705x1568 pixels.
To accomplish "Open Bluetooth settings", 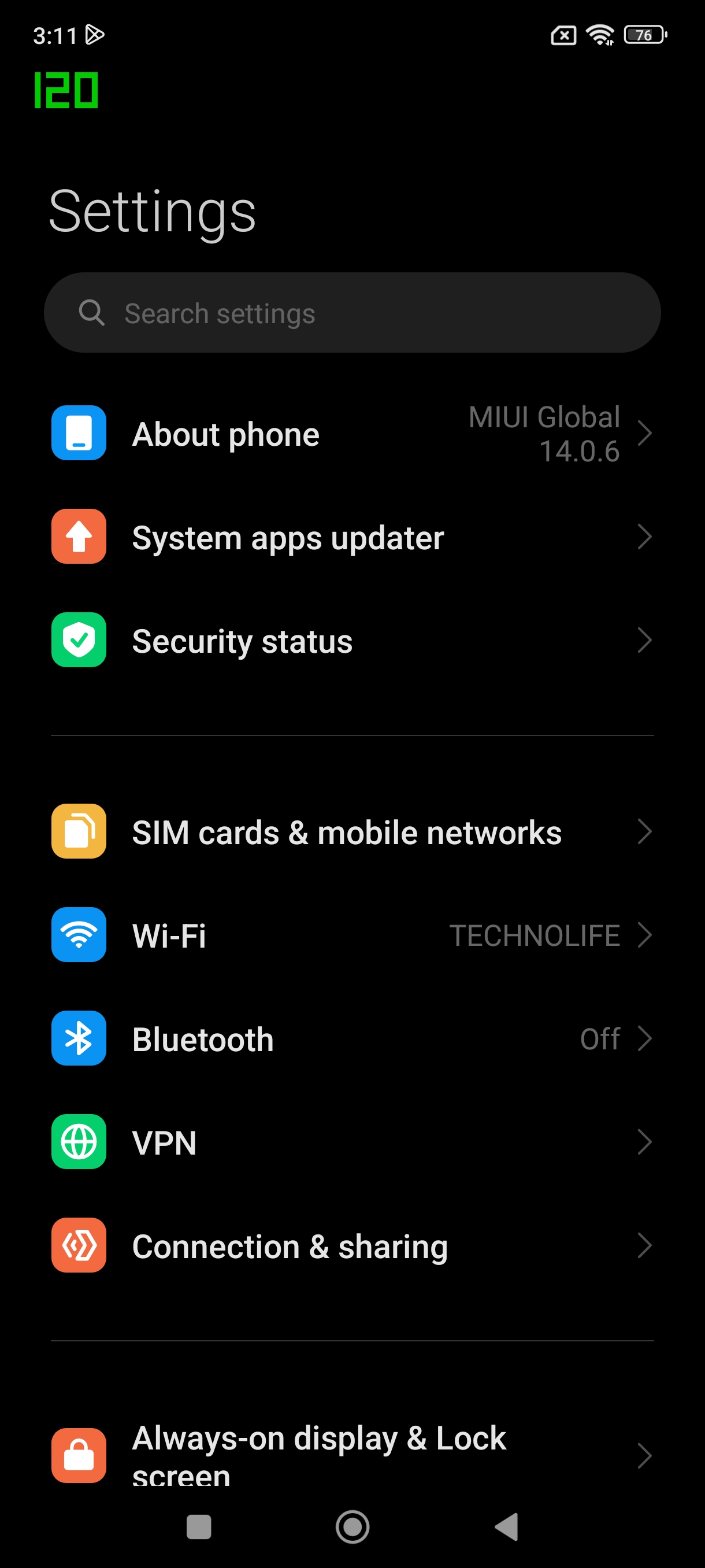I will (351, 1038).
